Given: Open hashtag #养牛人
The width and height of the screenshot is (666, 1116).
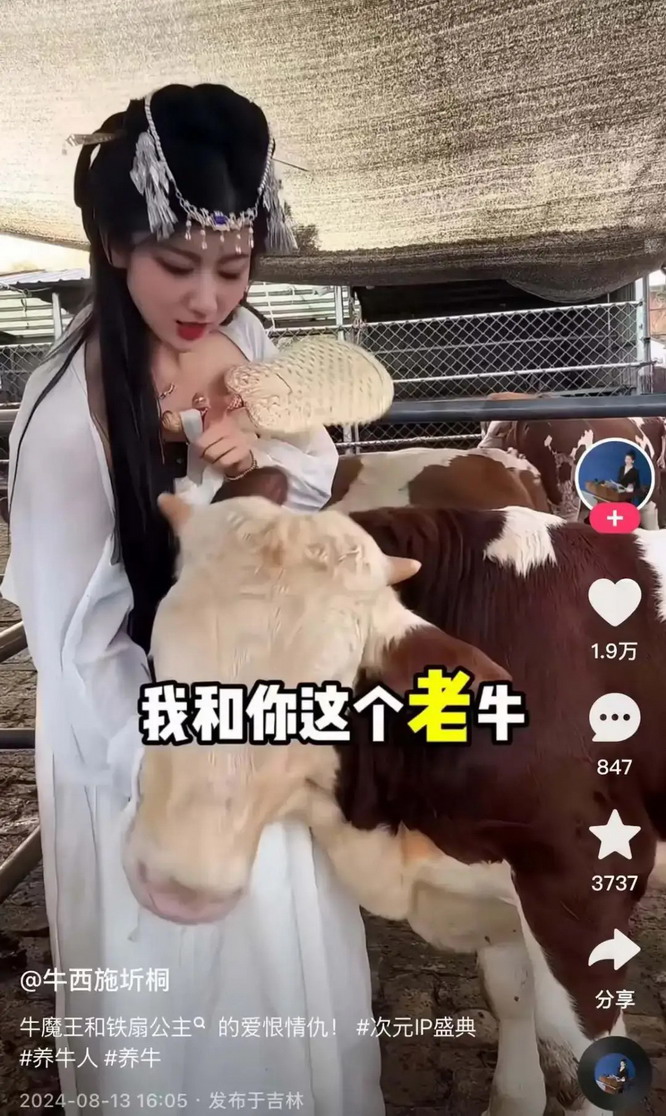Looking at the screenshot, I should (x=57, y=1057).
